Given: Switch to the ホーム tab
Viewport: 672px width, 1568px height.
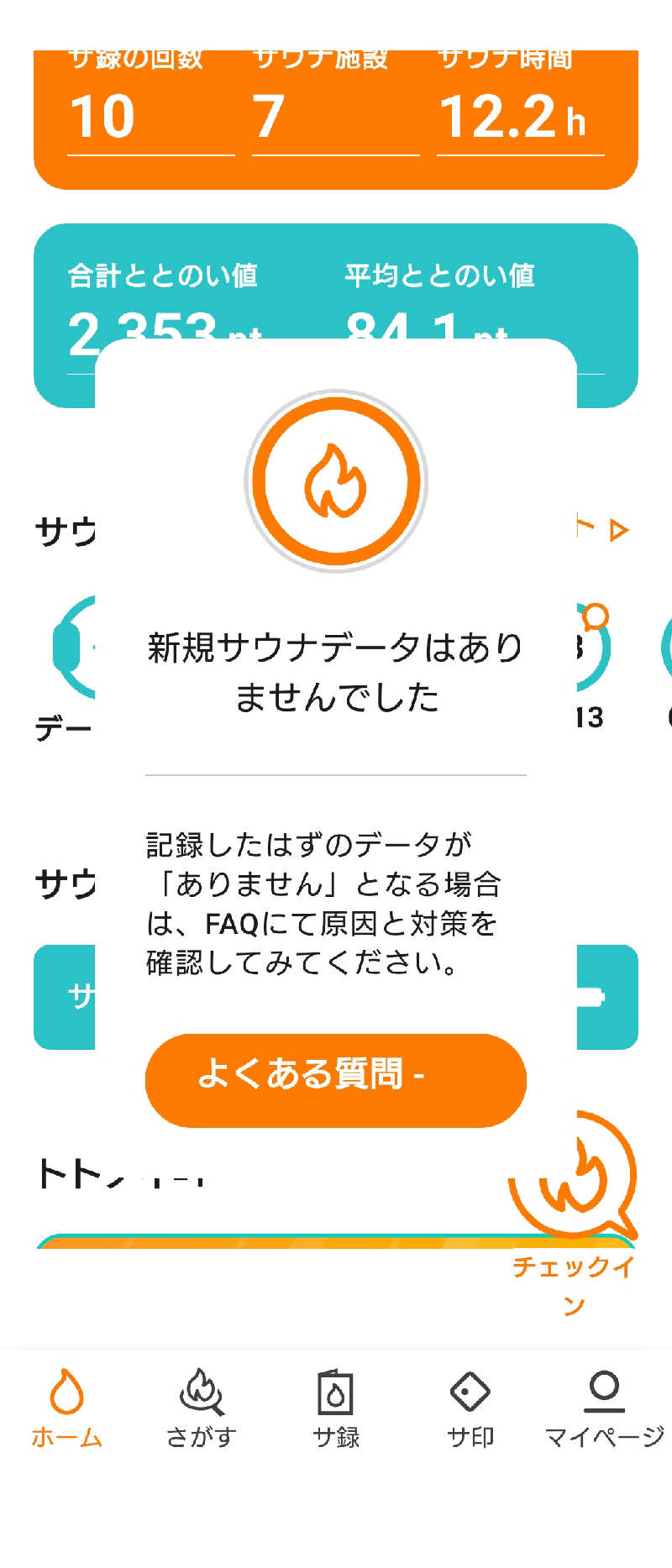Looking at the screenshot, I should [67, 1408].
